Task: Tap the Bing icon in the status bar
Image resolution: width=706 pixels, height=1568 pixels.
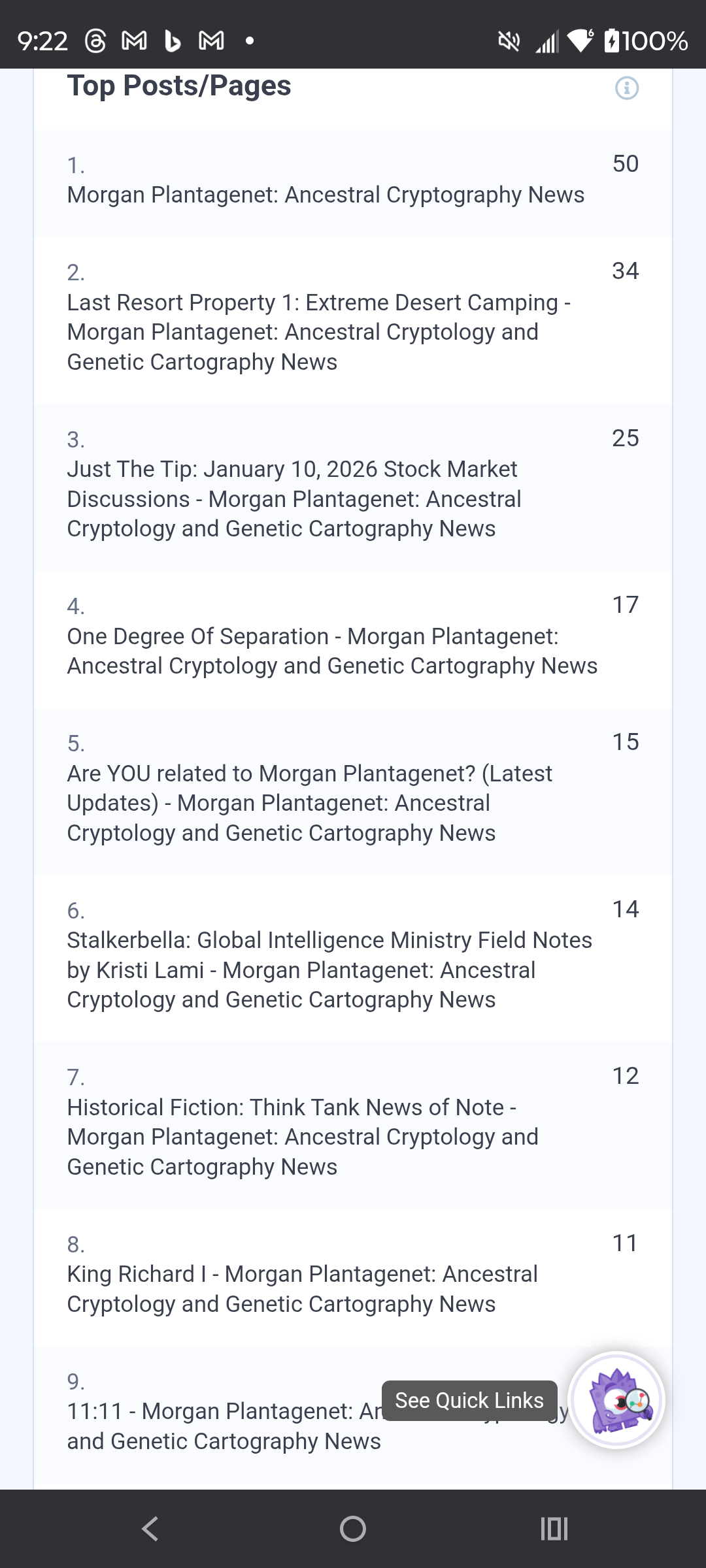Action: pos(173,41)
